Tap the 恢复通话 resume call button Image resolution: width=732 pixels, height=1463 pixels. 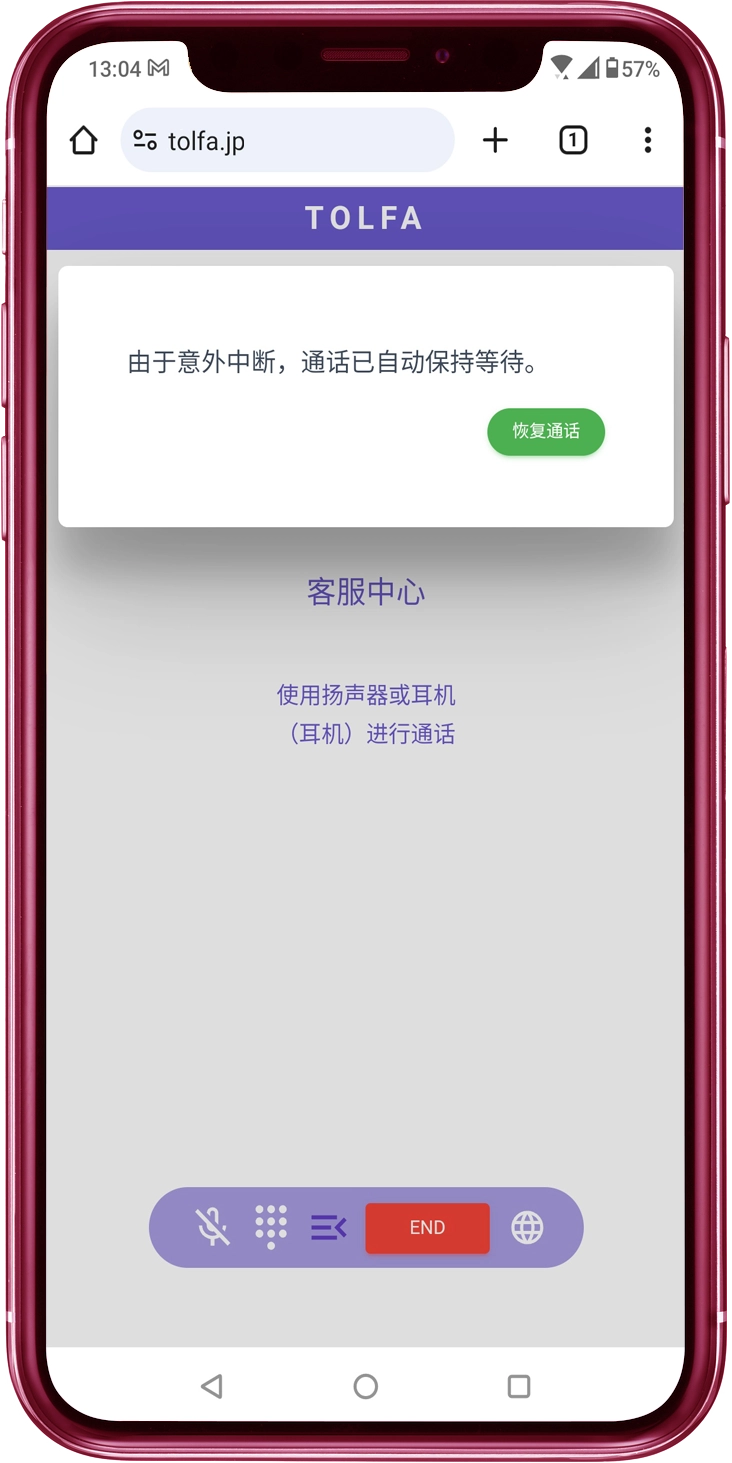tap(546, 432)
